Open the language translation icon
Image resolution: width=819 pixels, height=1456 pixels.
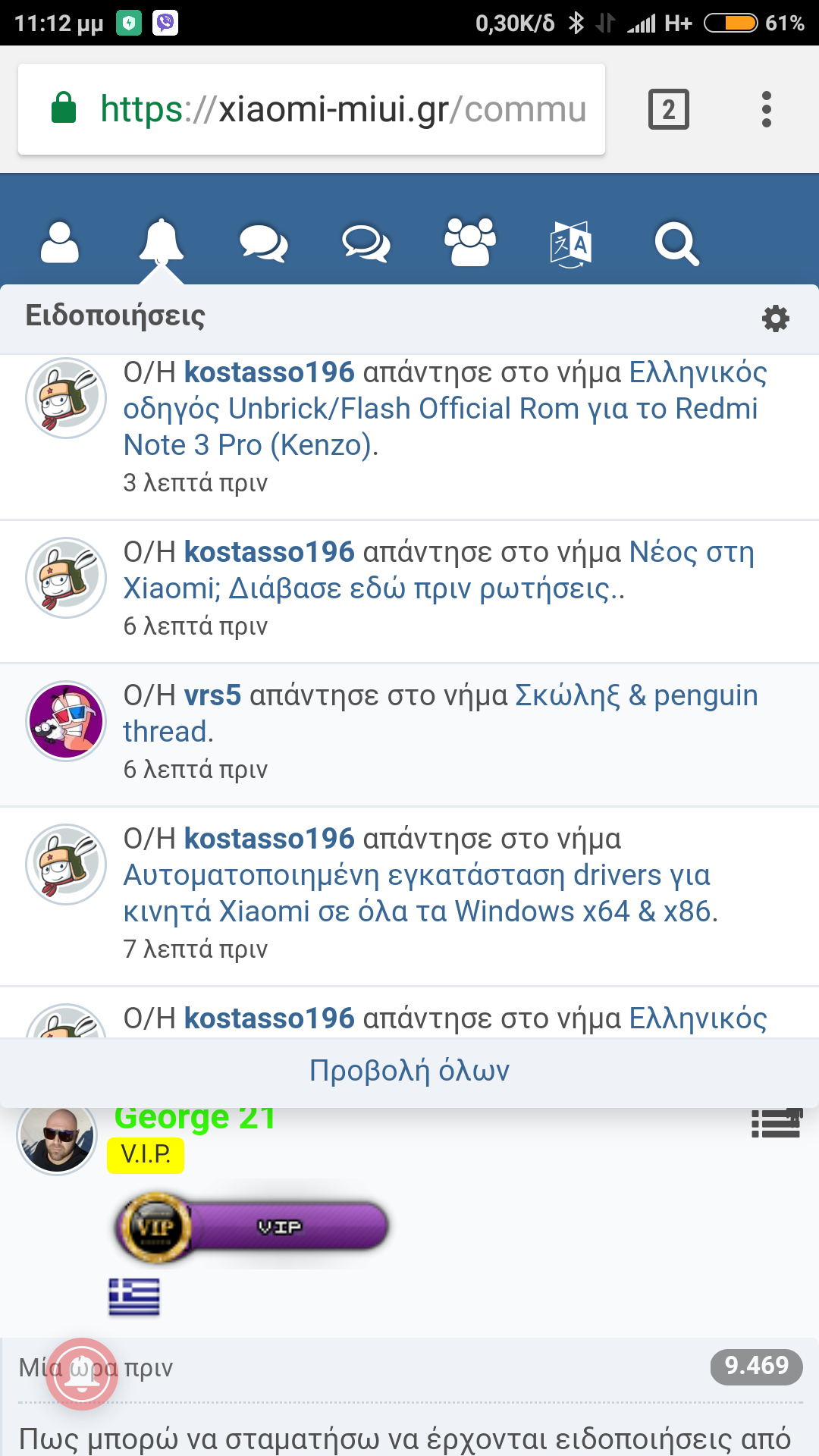(x=570, y=243)
